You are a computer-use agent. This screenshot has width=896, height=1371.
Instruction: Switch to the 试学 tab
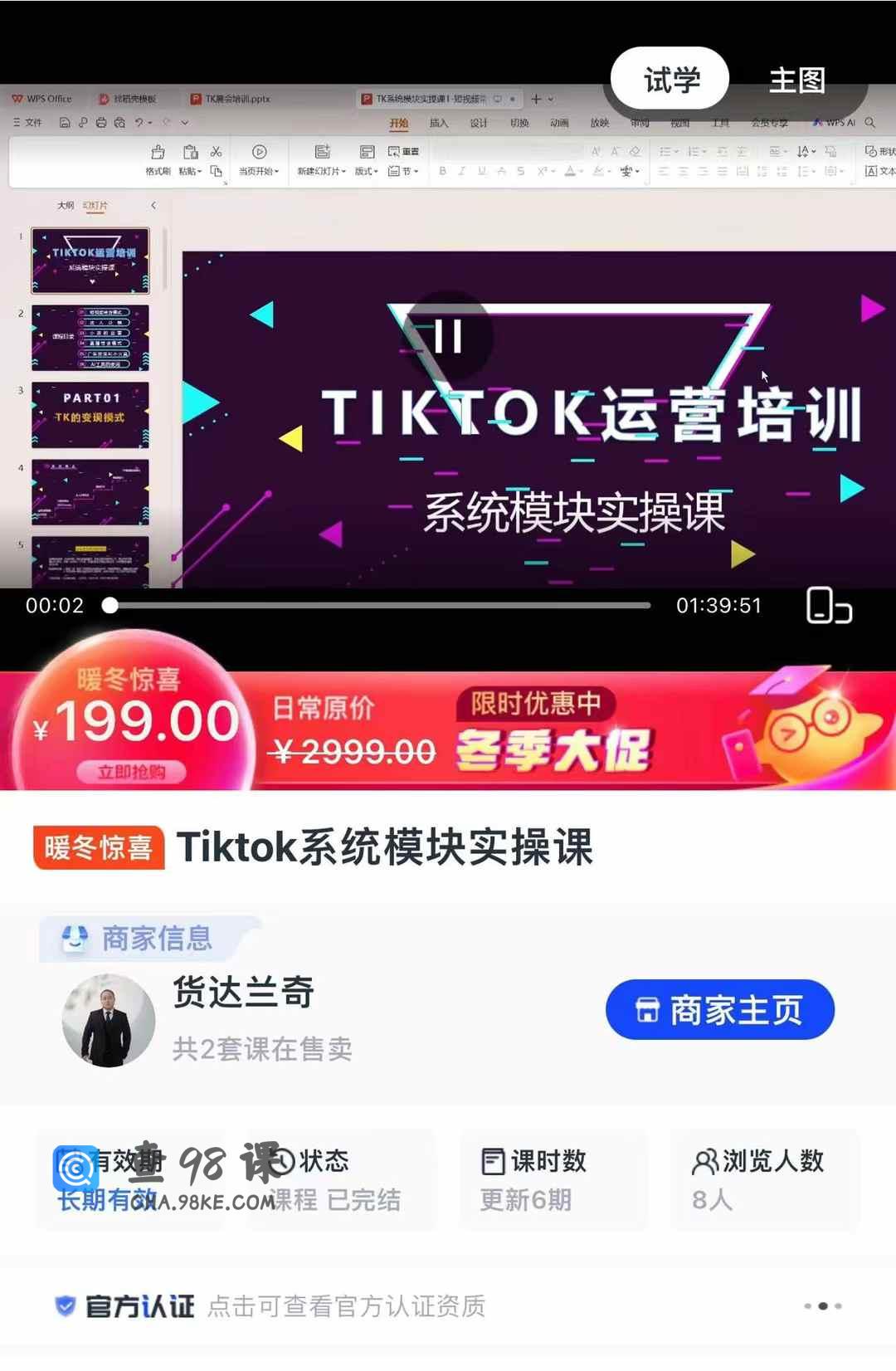[670, 80]
